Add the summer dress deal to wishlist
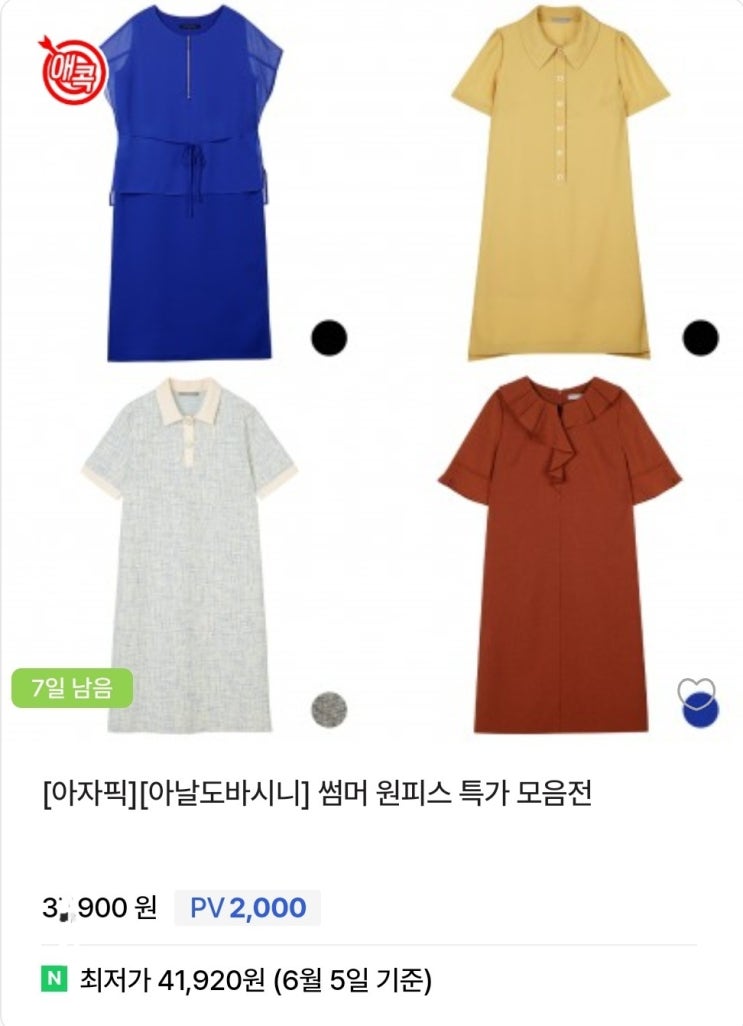This screenshot has width=743, height=1026. (696, 694)
